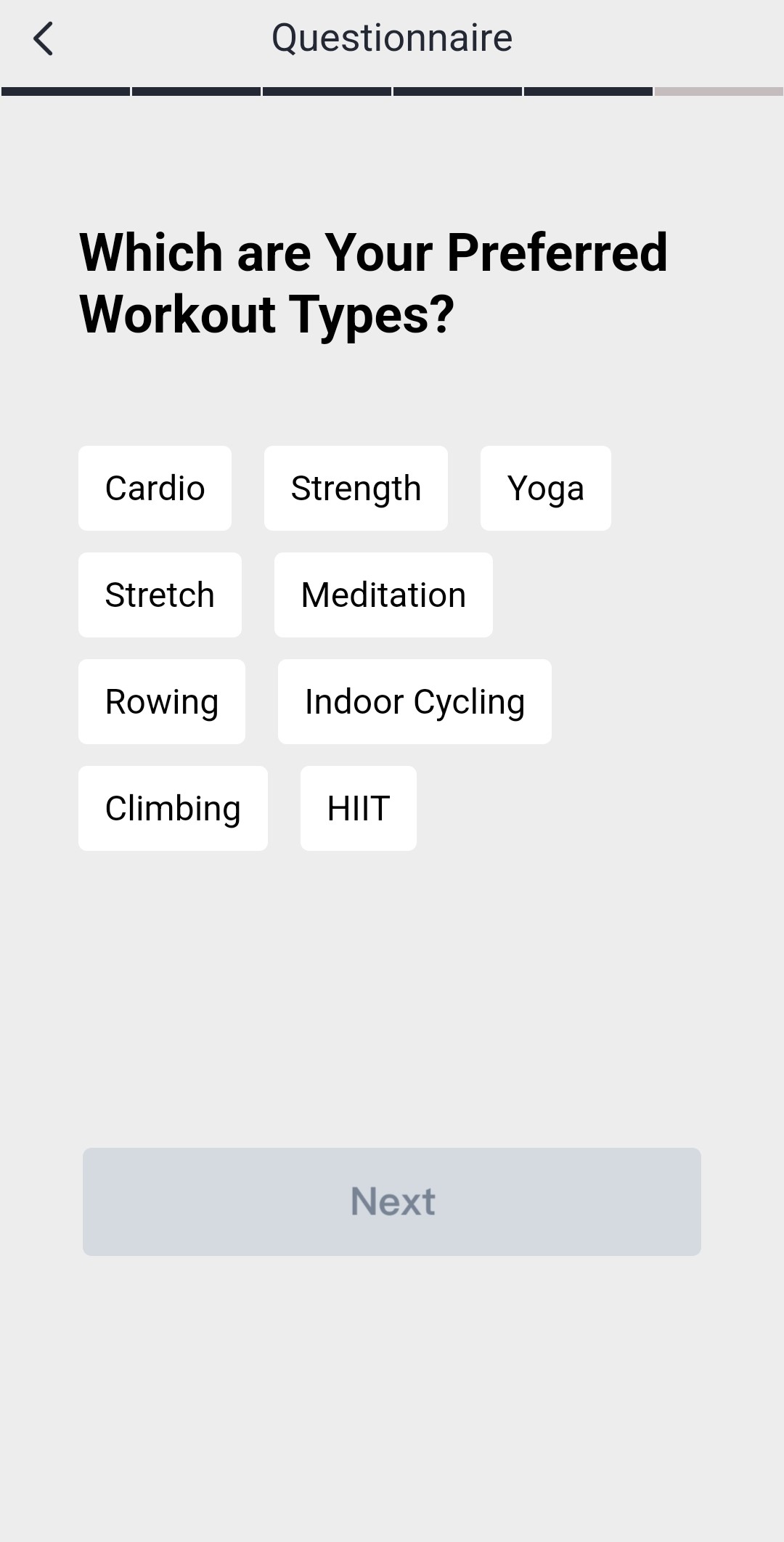Go back using the top-left arrow
784x1542 pixels.
click(x=44, y=38)
